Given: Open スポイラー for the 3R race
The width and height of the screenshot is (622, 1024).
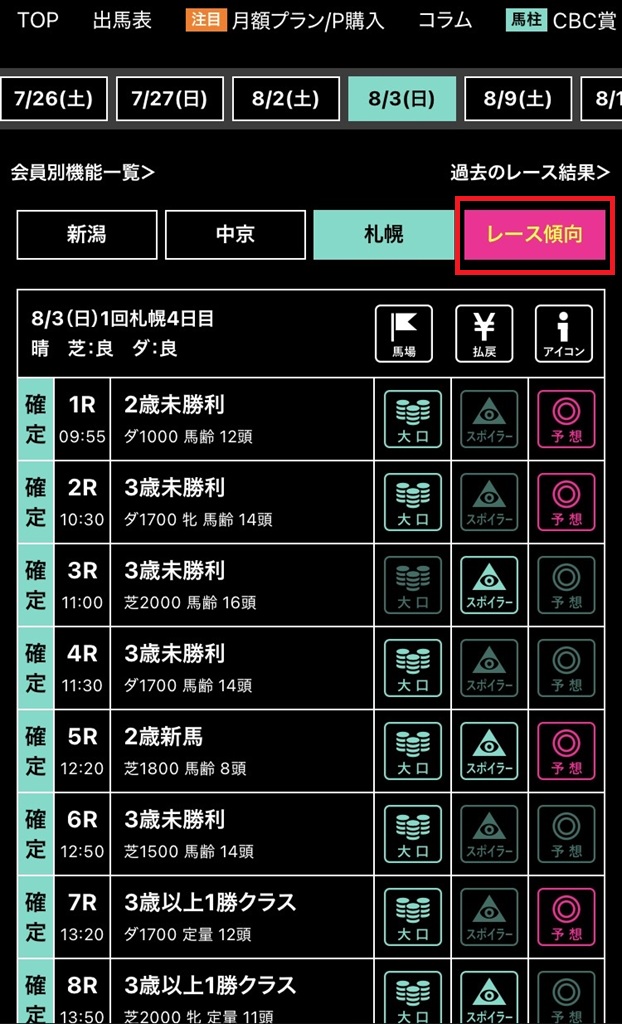Looking at the screenshot, I should pyautogui.click(x=489, y=585).
